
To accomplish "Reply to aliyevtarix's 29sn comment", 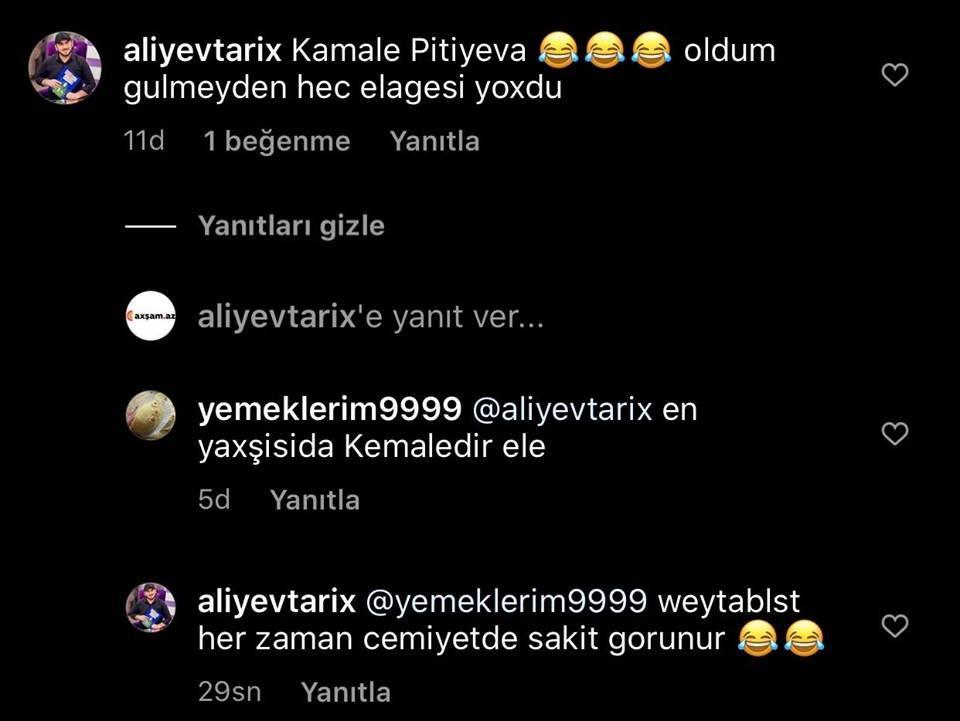I will [x=345, y=692].
